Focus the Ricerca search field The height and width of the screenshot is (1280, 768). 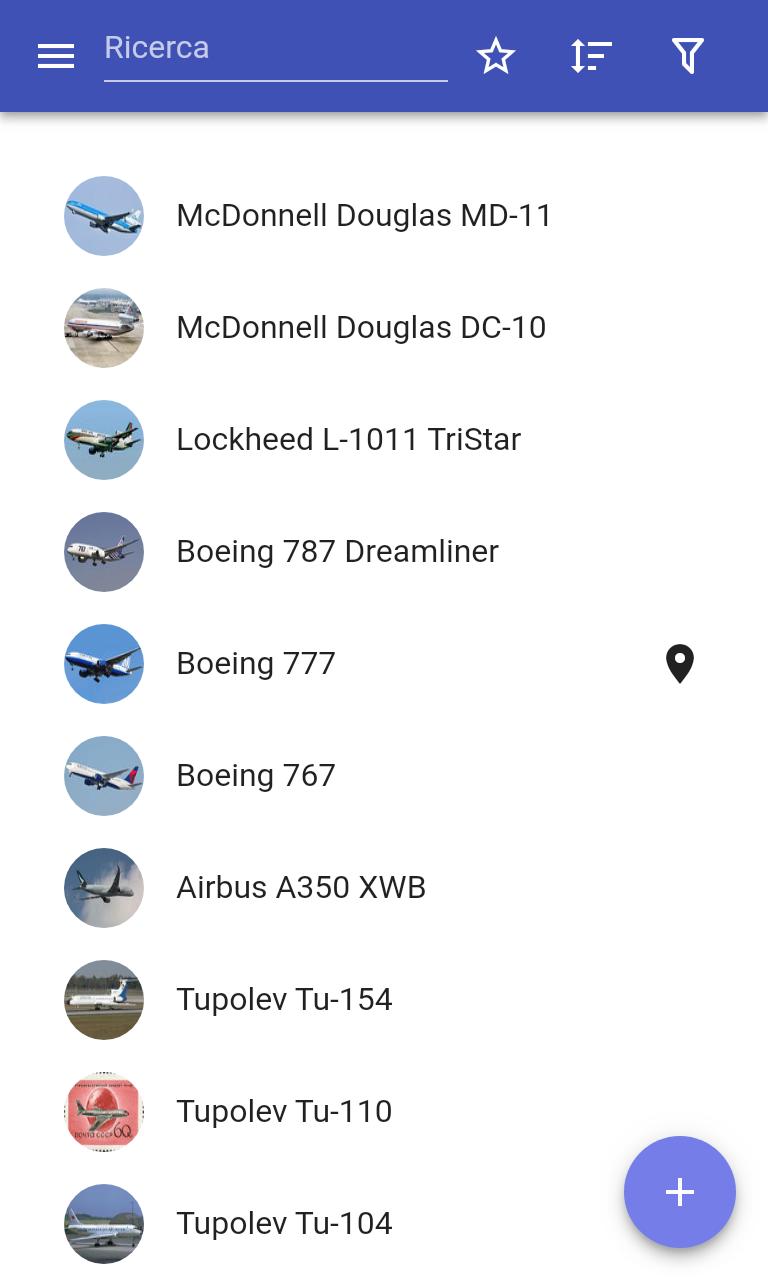pos(276,52)
